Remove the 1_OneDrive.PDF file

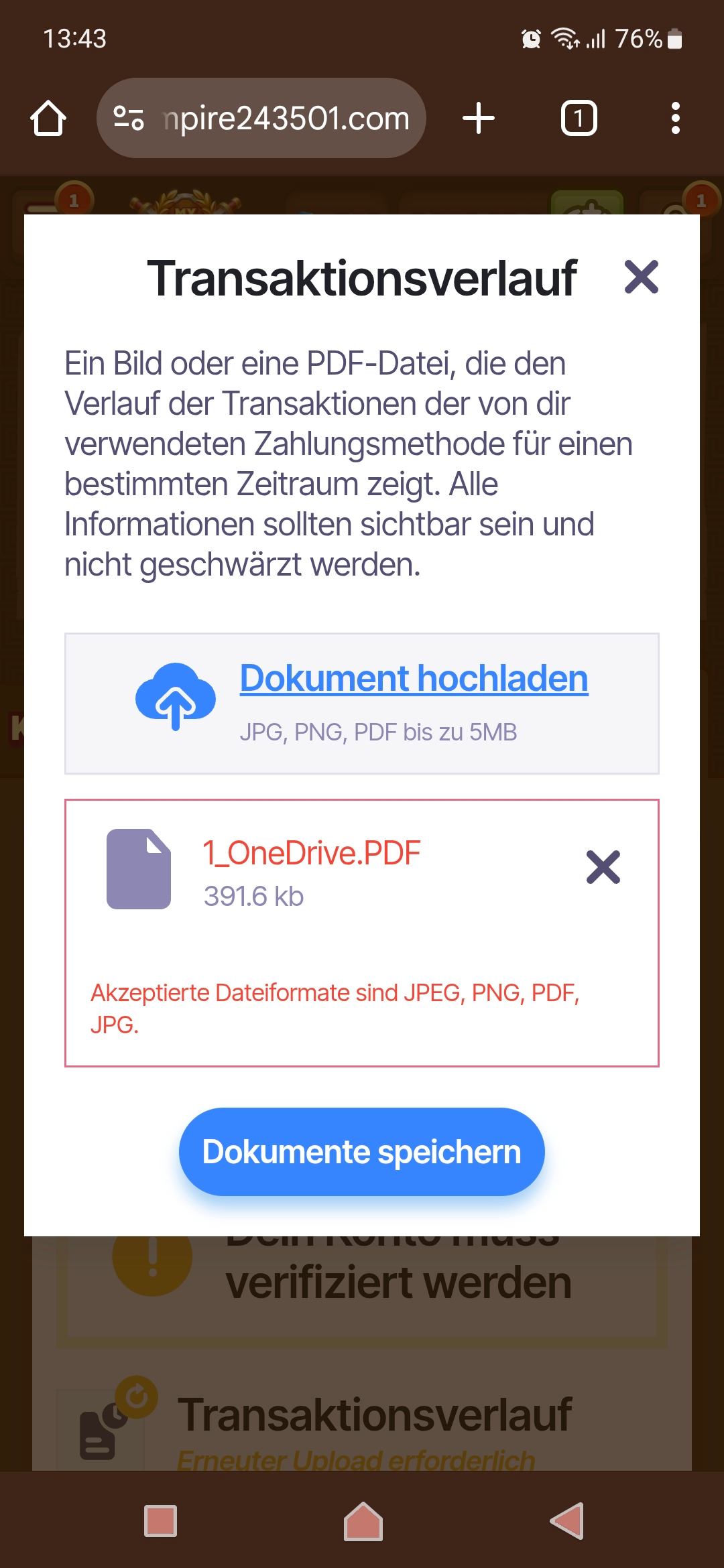pos(603,867)
